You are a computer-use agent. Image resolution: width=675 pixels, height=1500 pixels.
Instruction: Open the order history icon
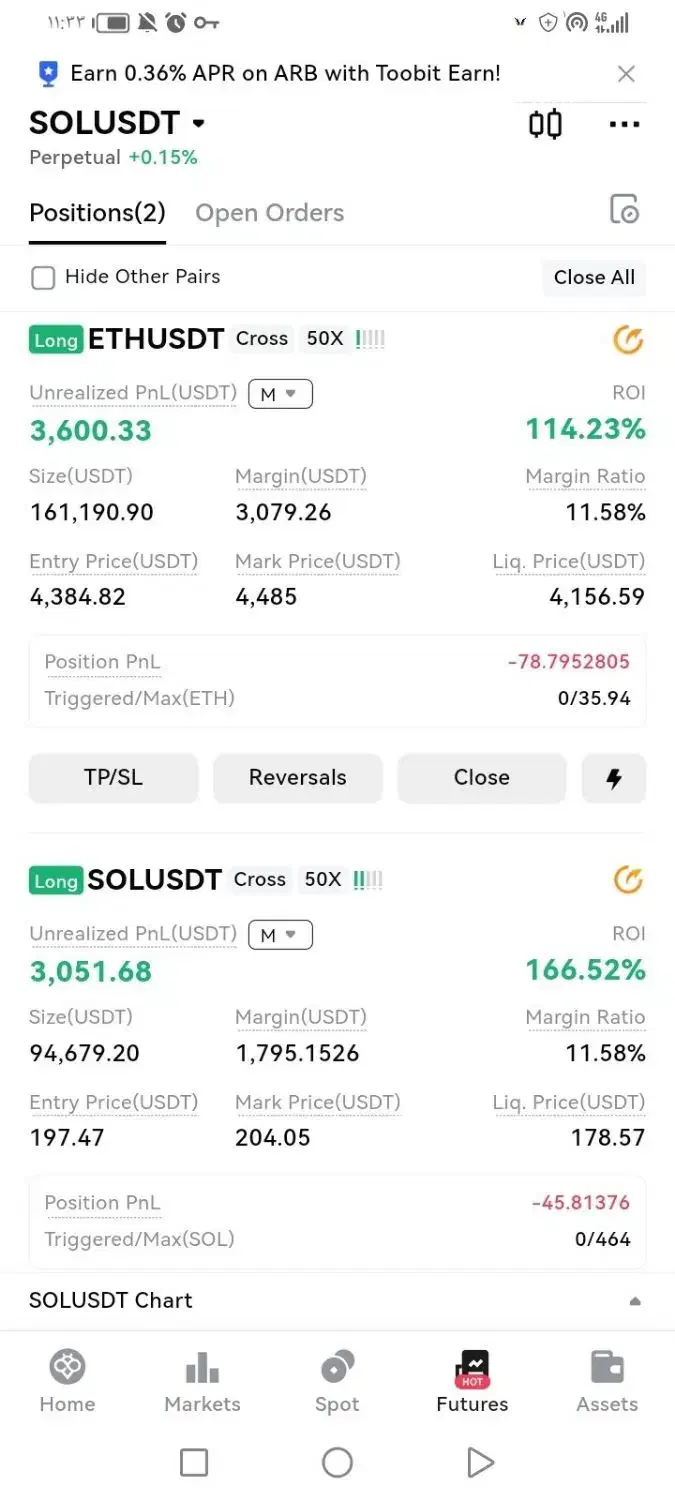click(624, 209)
